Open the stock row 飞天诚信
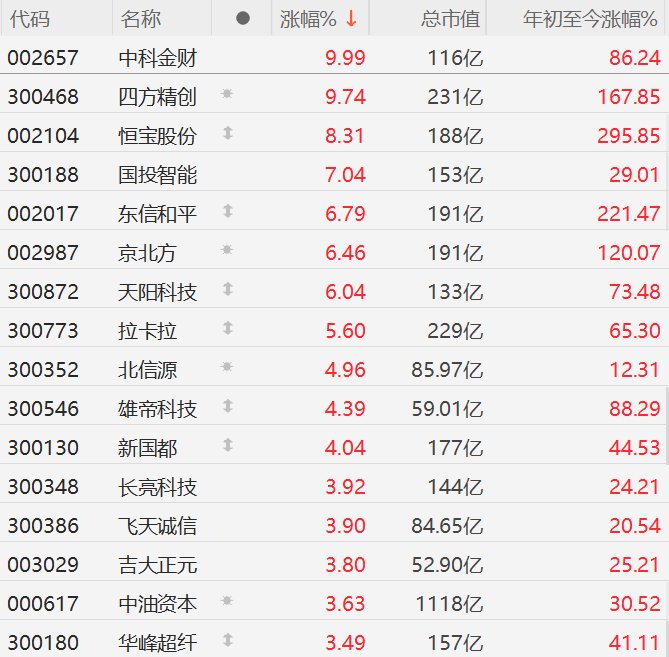 pos(157,526)
